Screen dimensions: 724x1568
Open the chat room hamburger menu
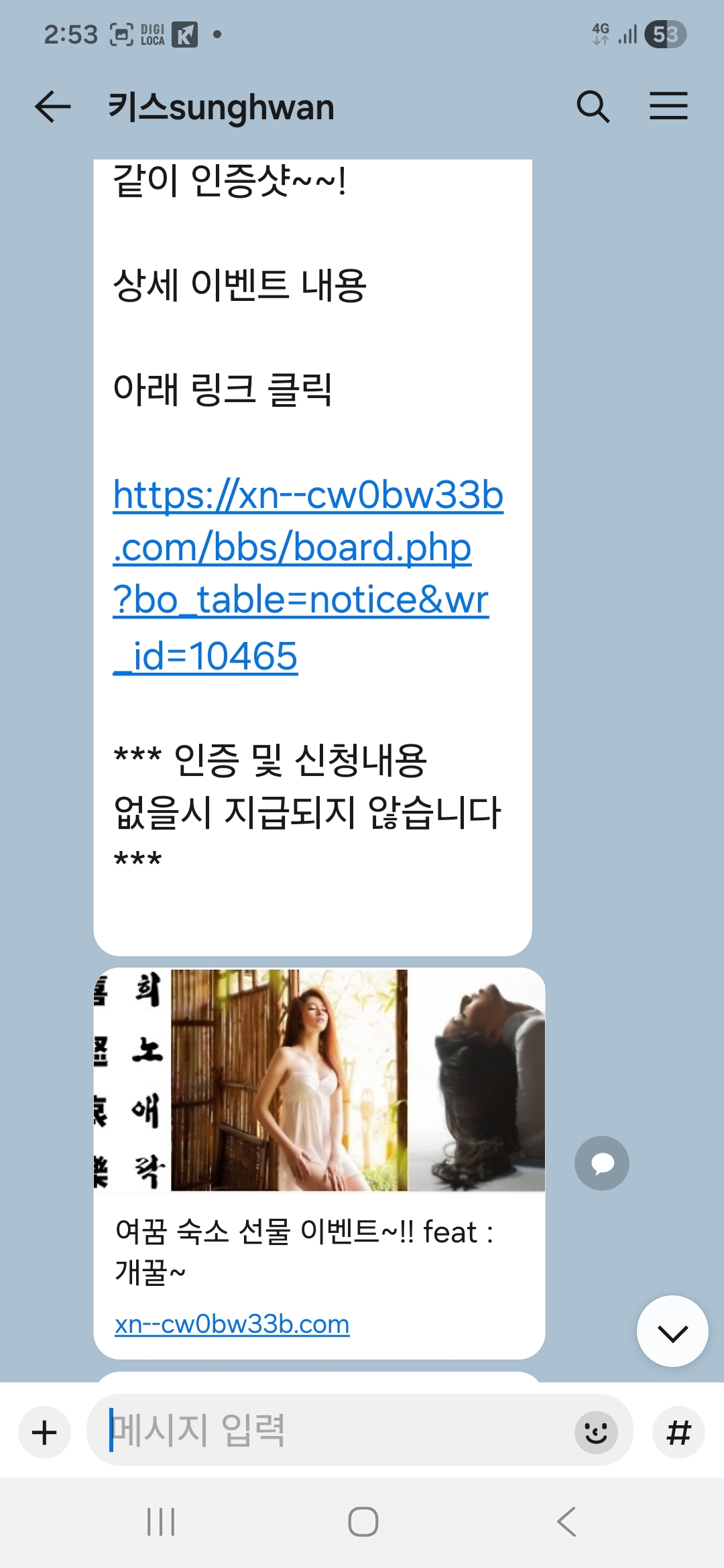point(668,107)
